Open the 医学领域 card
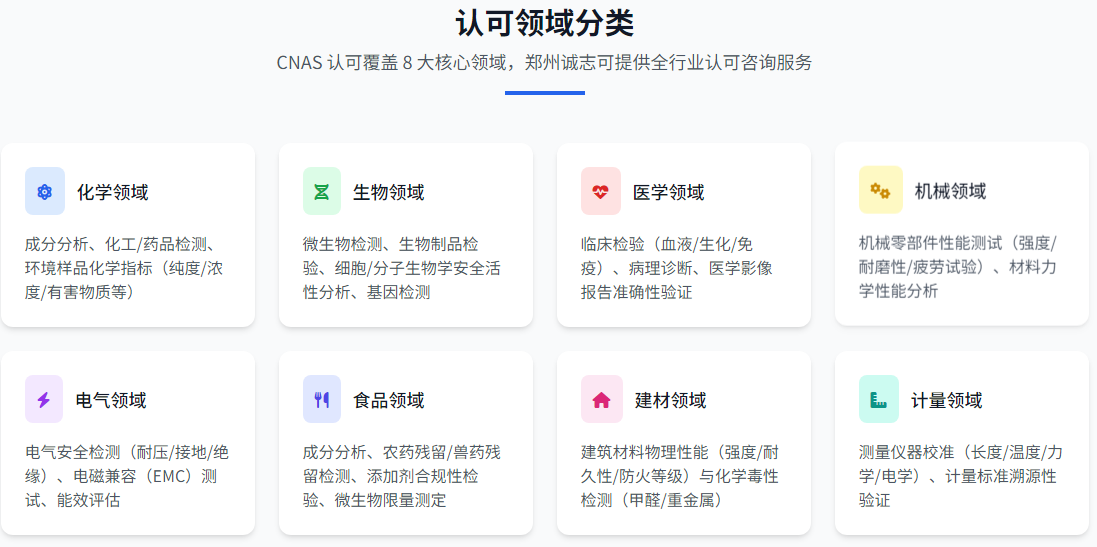The width and height of the screenshot is (1097, 547). (x=683, y=235)
